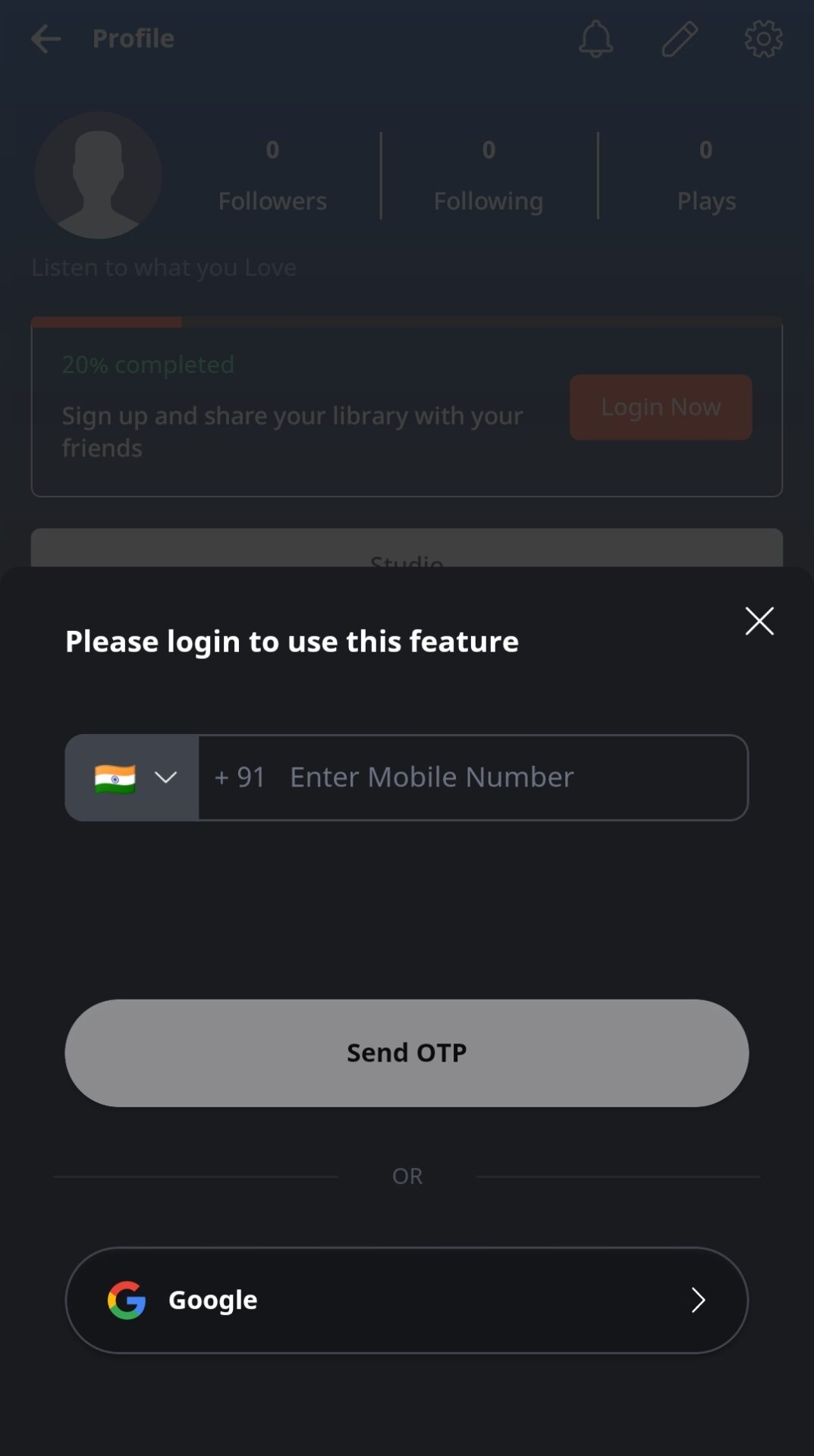Click the OR divider text

[x=407, y=1176]
